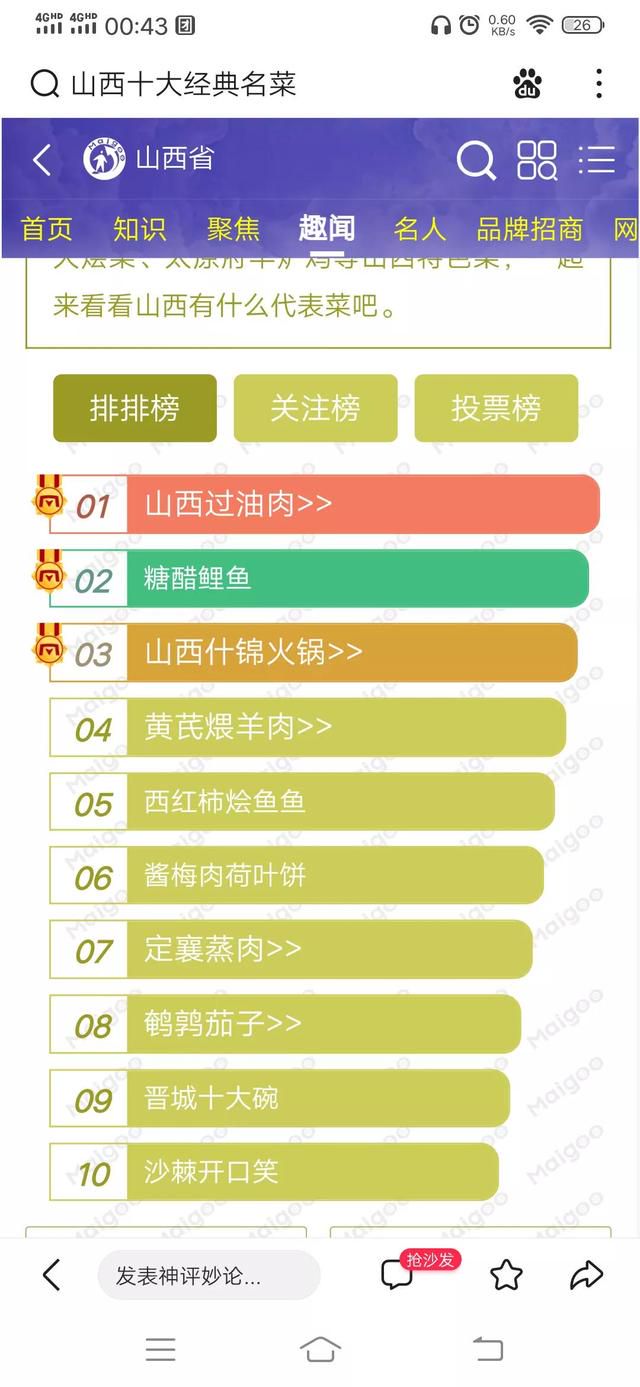The height and width of the screenshot is (1387, 640).
Task: Switch to the 首页 tab
Action: click(x=47, y=229)
